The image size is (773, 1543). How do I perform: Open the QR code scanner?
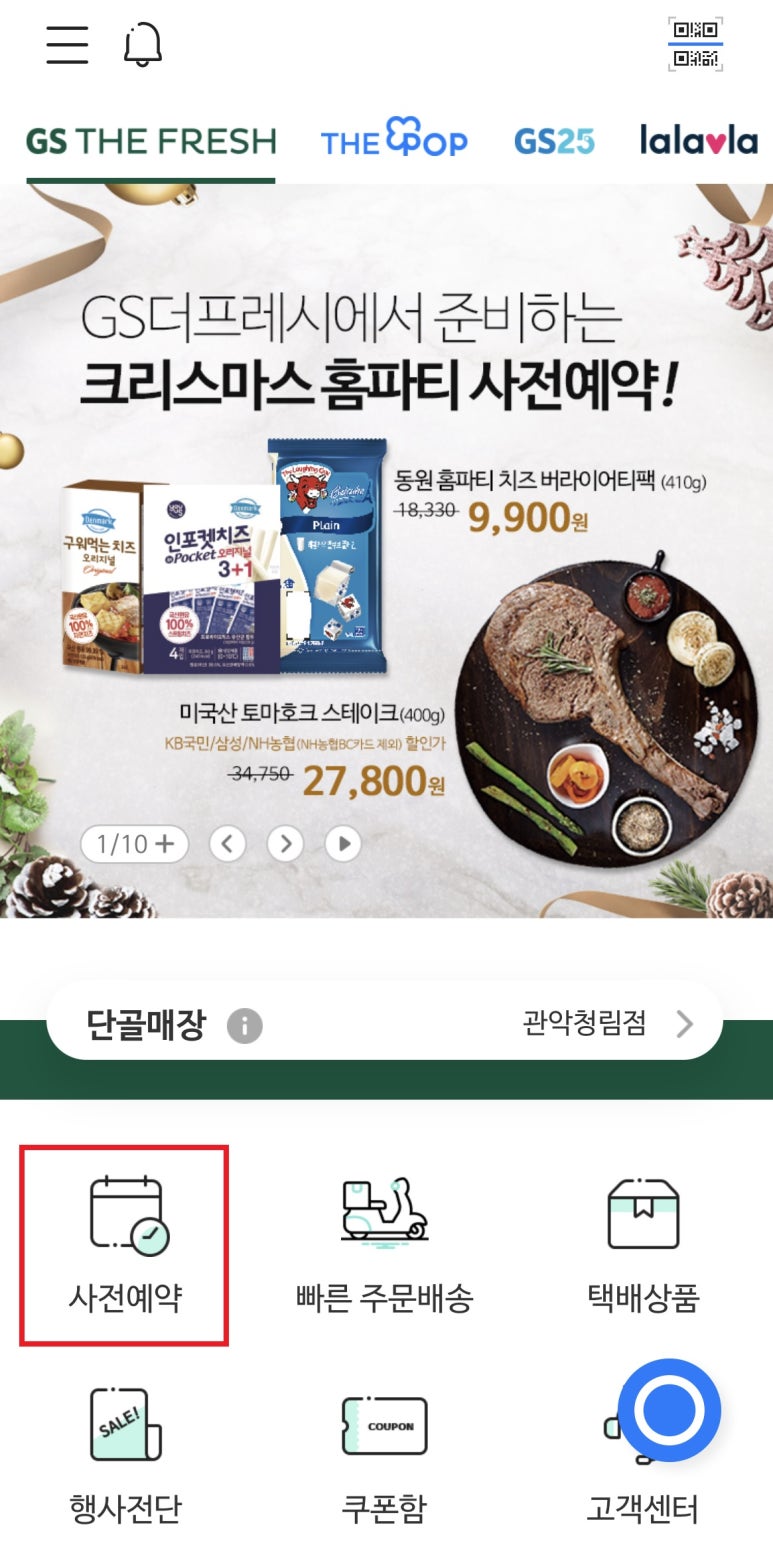click(x=694, y=45)
